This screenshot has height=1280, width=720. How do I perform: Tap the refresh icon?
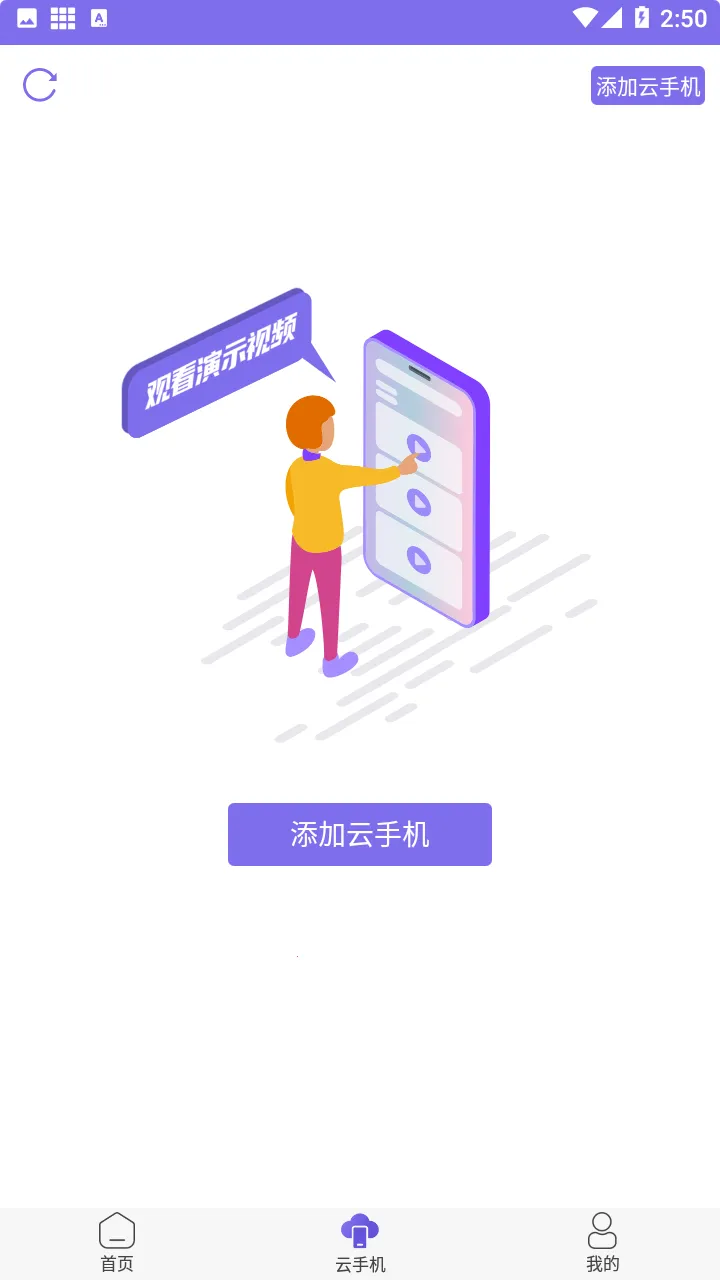click(x=40, y=85)
